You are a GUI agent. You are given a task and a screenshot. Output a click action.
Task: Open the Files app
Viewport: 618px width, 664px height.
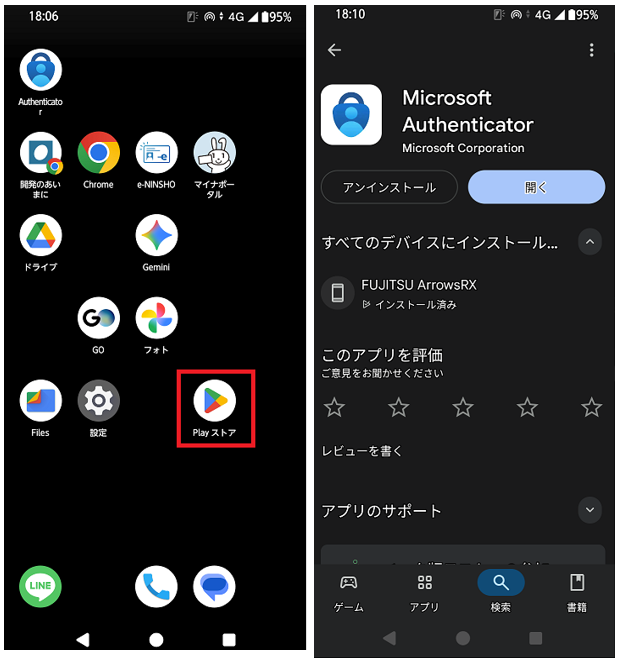tap(41, 401)
